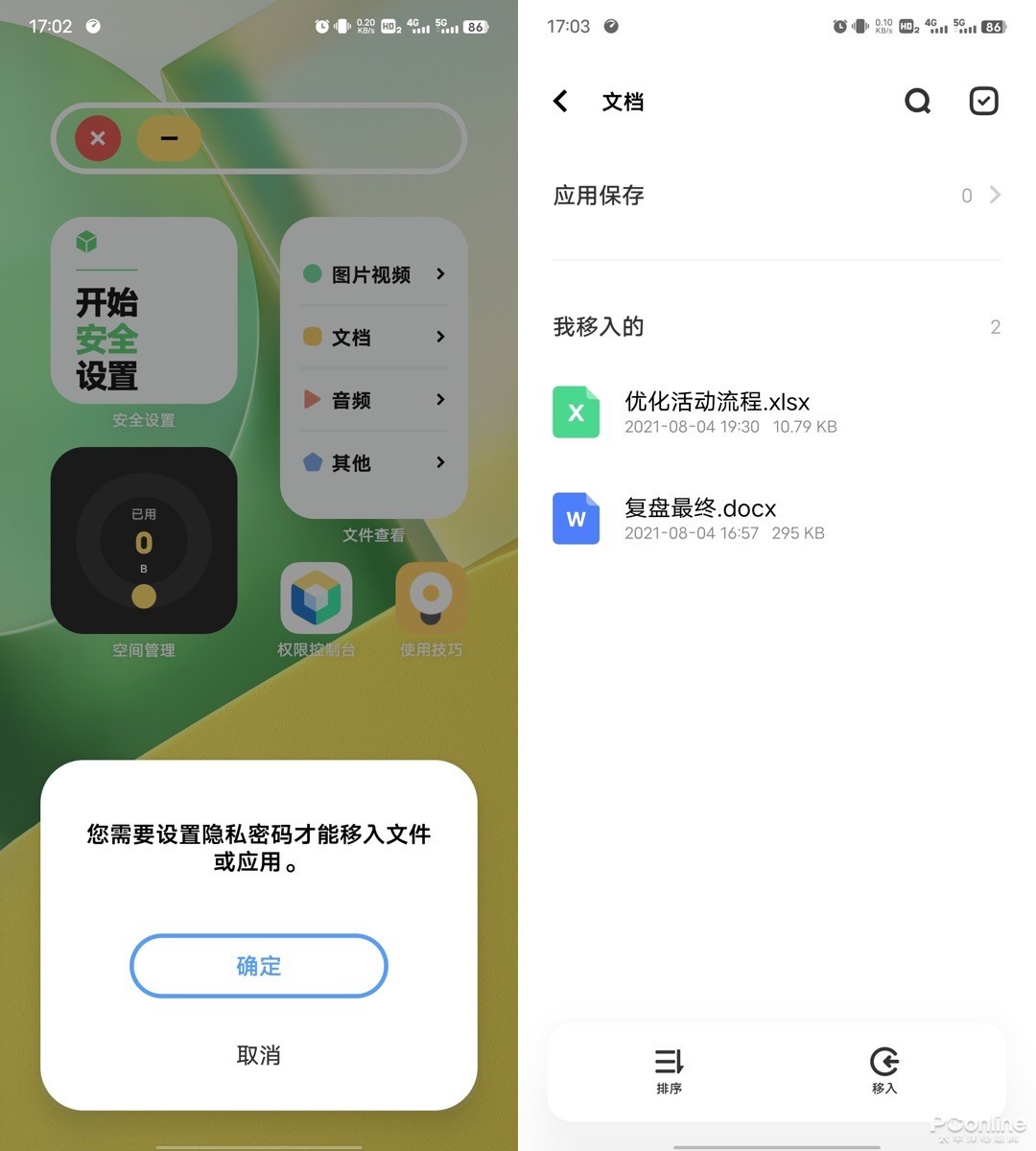Confirm the privacy password dialog with 确定
This screenshot has width=1036, height=1151.
258,966
